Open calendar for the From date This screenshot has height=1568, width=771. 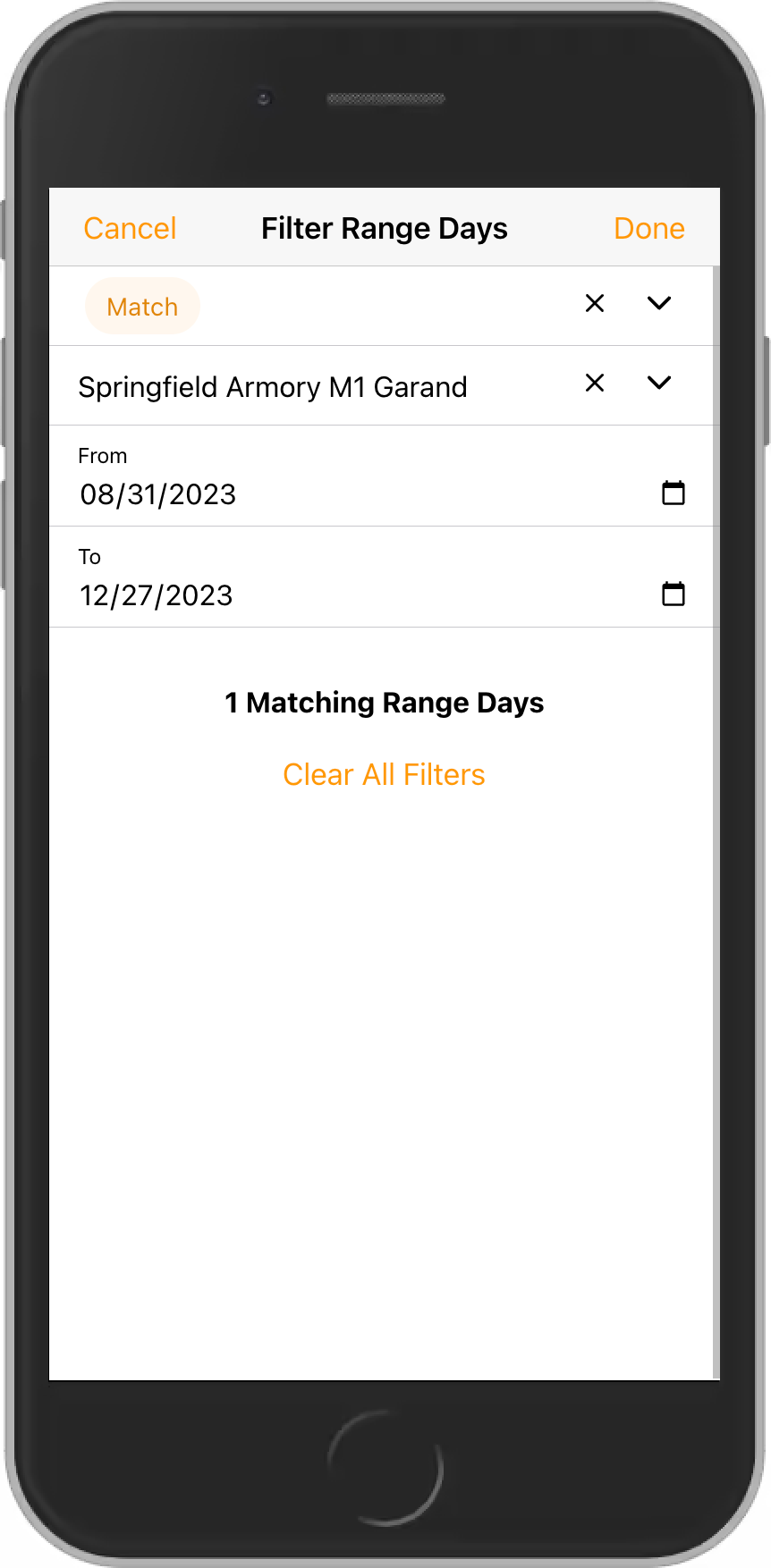point(673,493)
